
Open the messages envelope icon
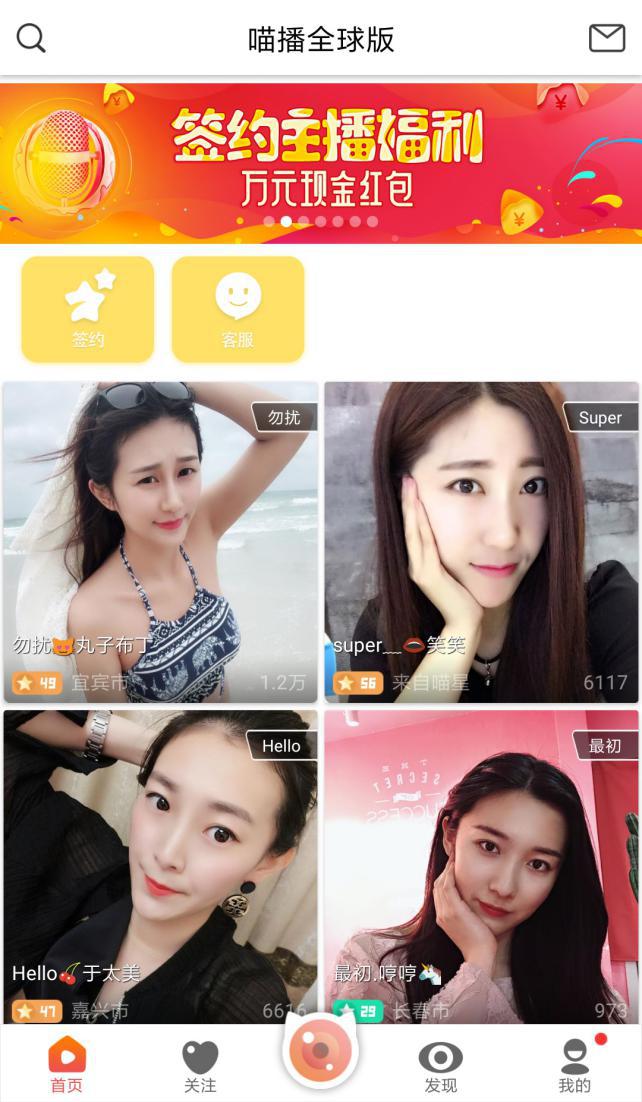pos(606,38)
